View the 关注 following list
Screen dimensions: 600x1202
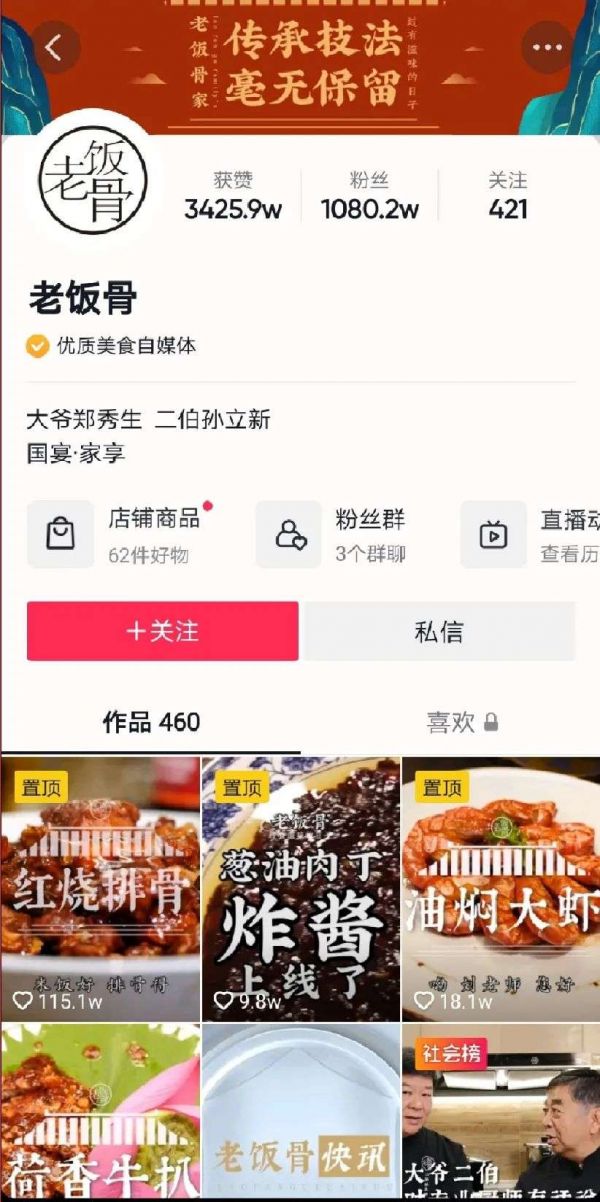click(x=507, y=196)
